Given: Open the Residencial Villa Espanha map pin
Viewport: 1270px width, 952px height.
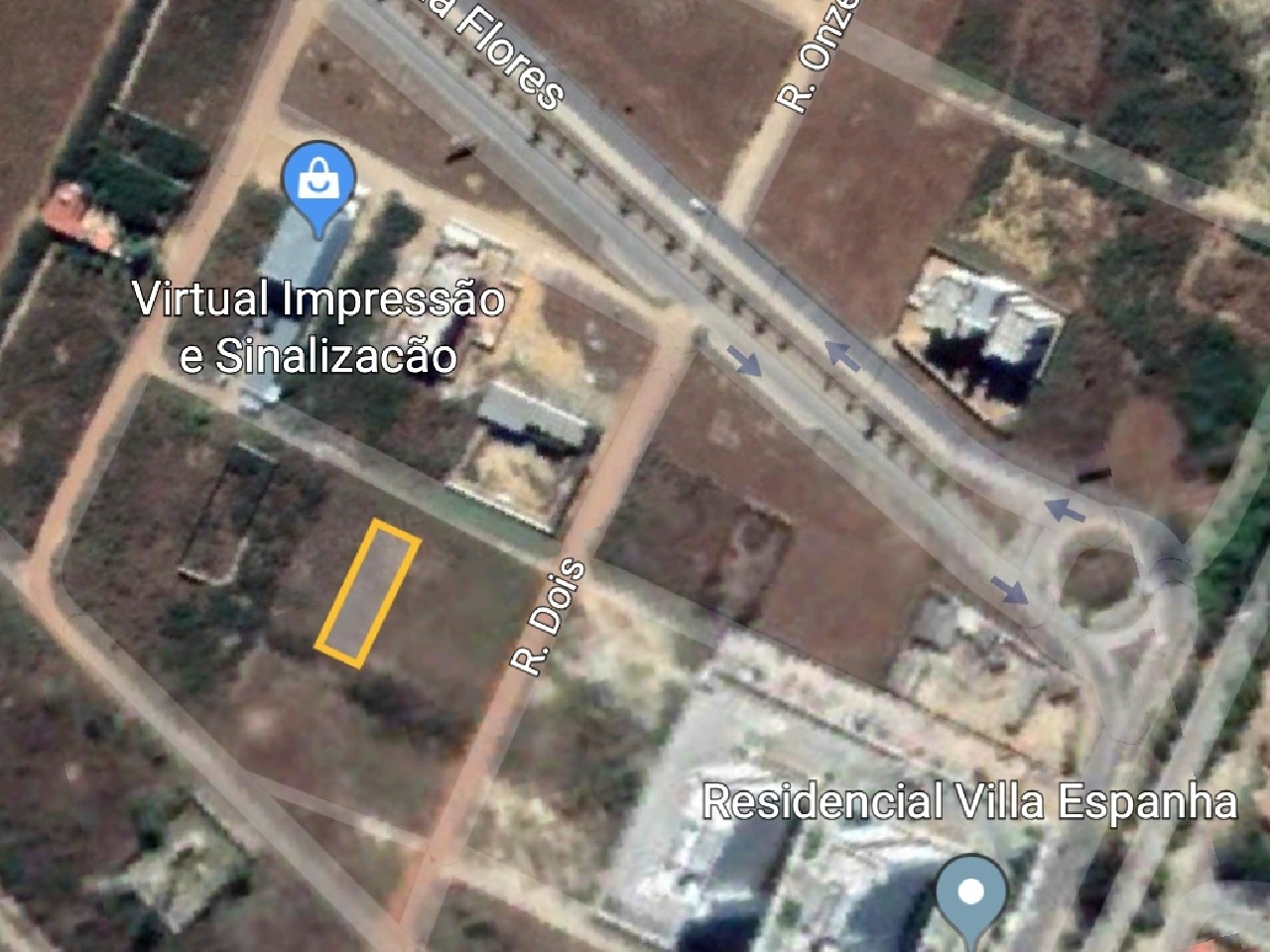Looking at the screenshot, I should [x=971, y=895].
